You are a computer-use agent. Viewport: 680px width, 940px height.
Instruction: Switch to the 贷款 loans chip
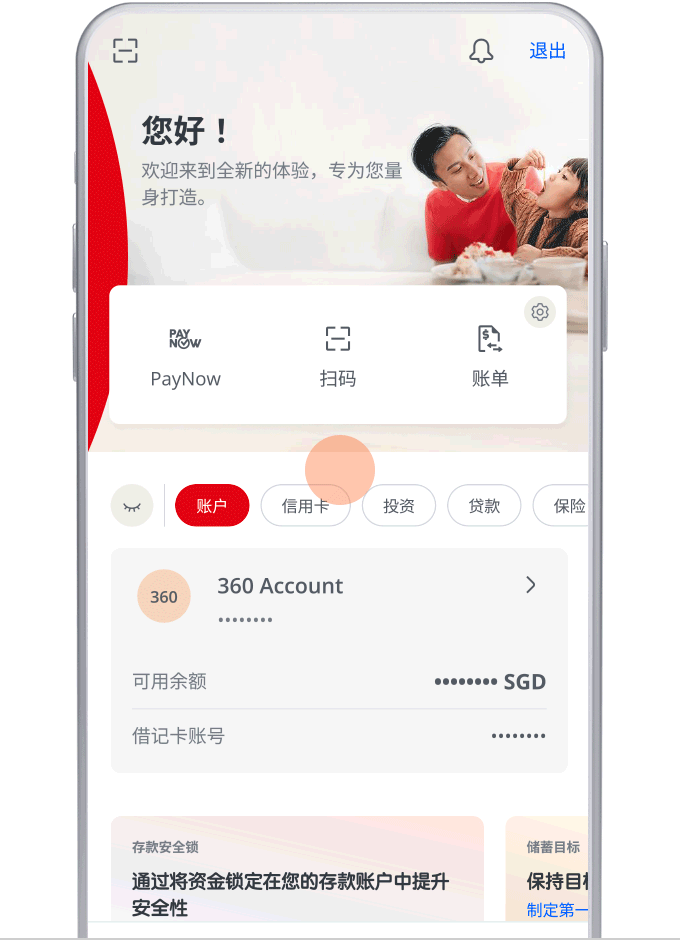click(484, 506)
